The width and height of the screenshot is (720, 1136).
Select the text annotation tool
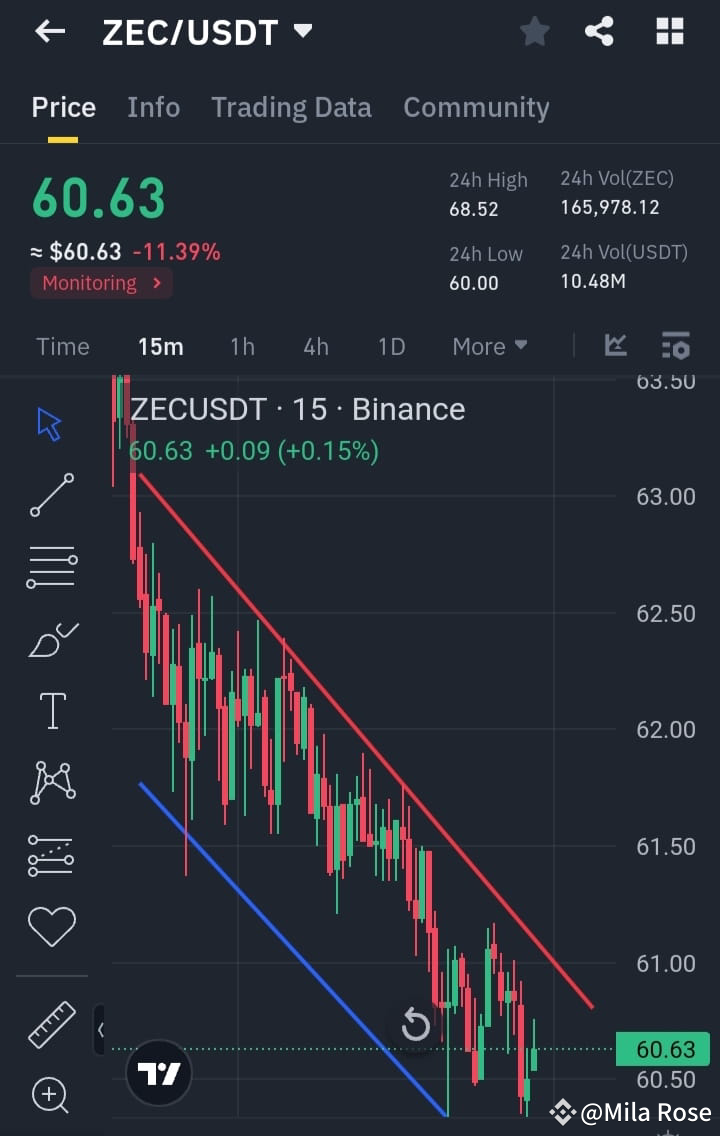(x=51, y=710)
